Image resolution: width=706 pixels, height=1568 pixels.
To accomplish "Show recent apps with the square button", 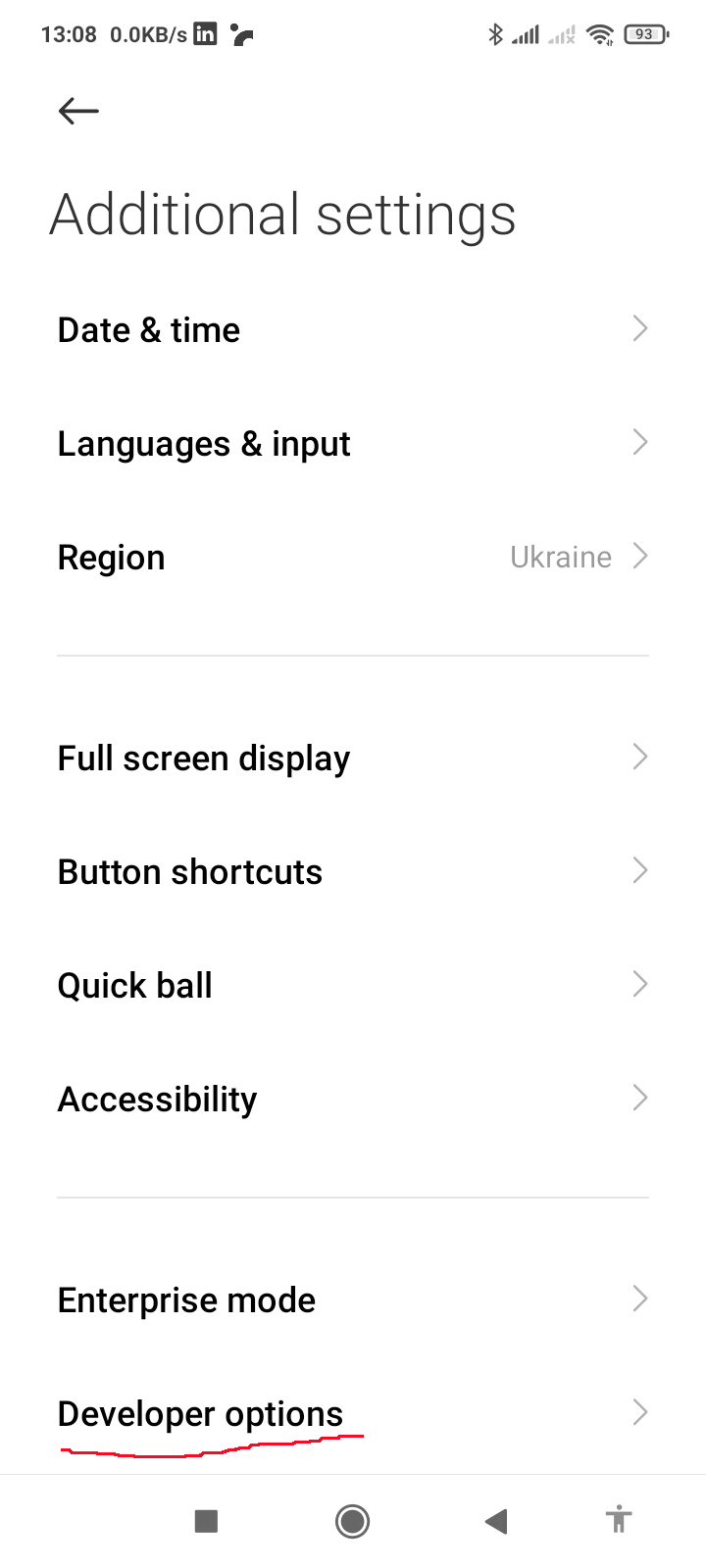I will [x=206, y=1521].
